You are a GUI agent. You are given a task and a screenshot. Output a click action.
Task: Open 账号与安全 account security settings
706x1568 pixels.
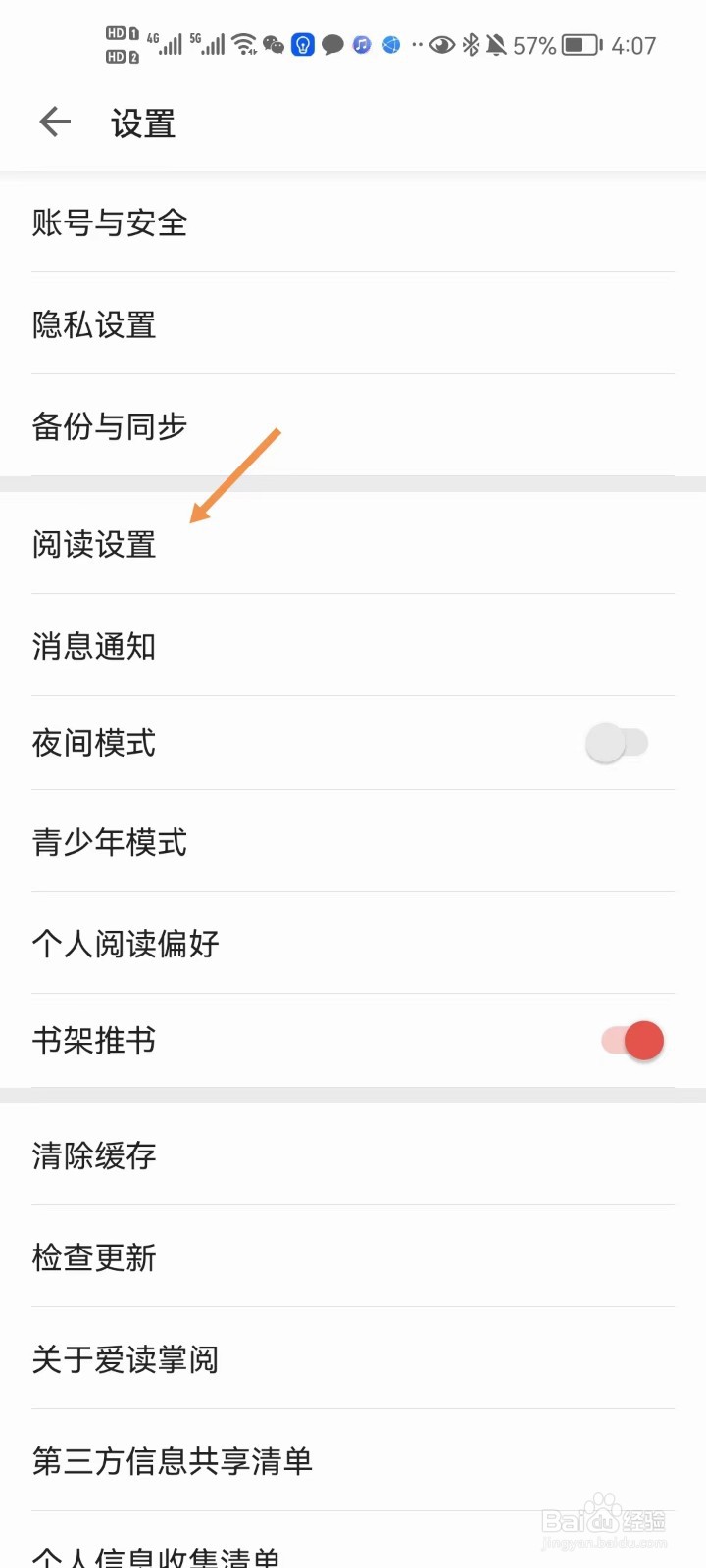(x=110, y=223)
